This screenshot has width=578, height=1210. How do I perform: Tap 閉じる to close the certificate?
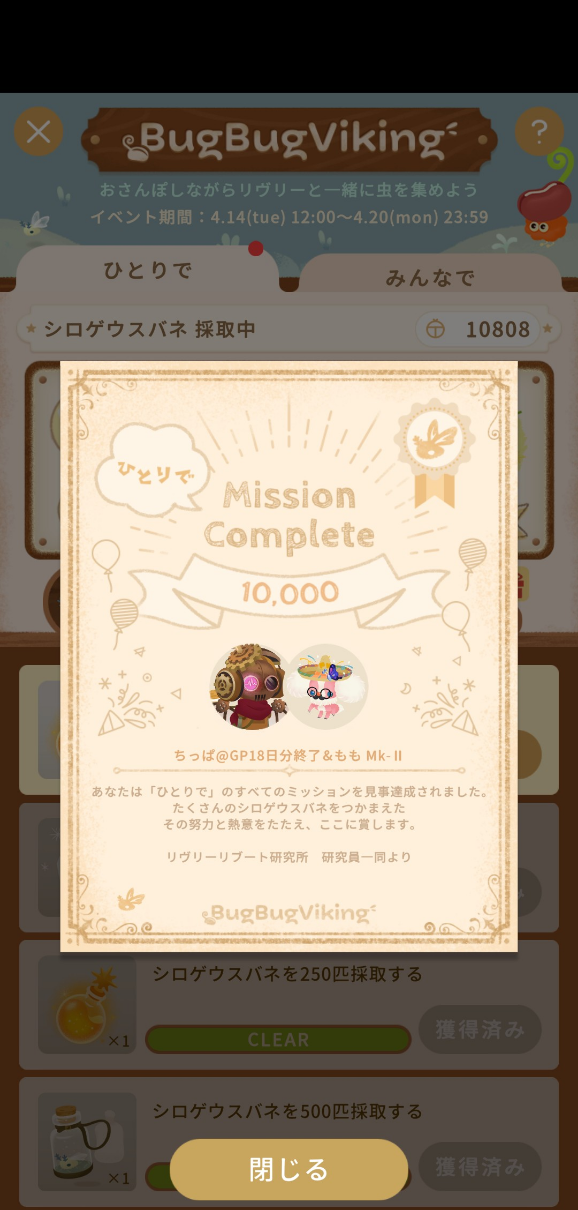tap(289, 1169)
